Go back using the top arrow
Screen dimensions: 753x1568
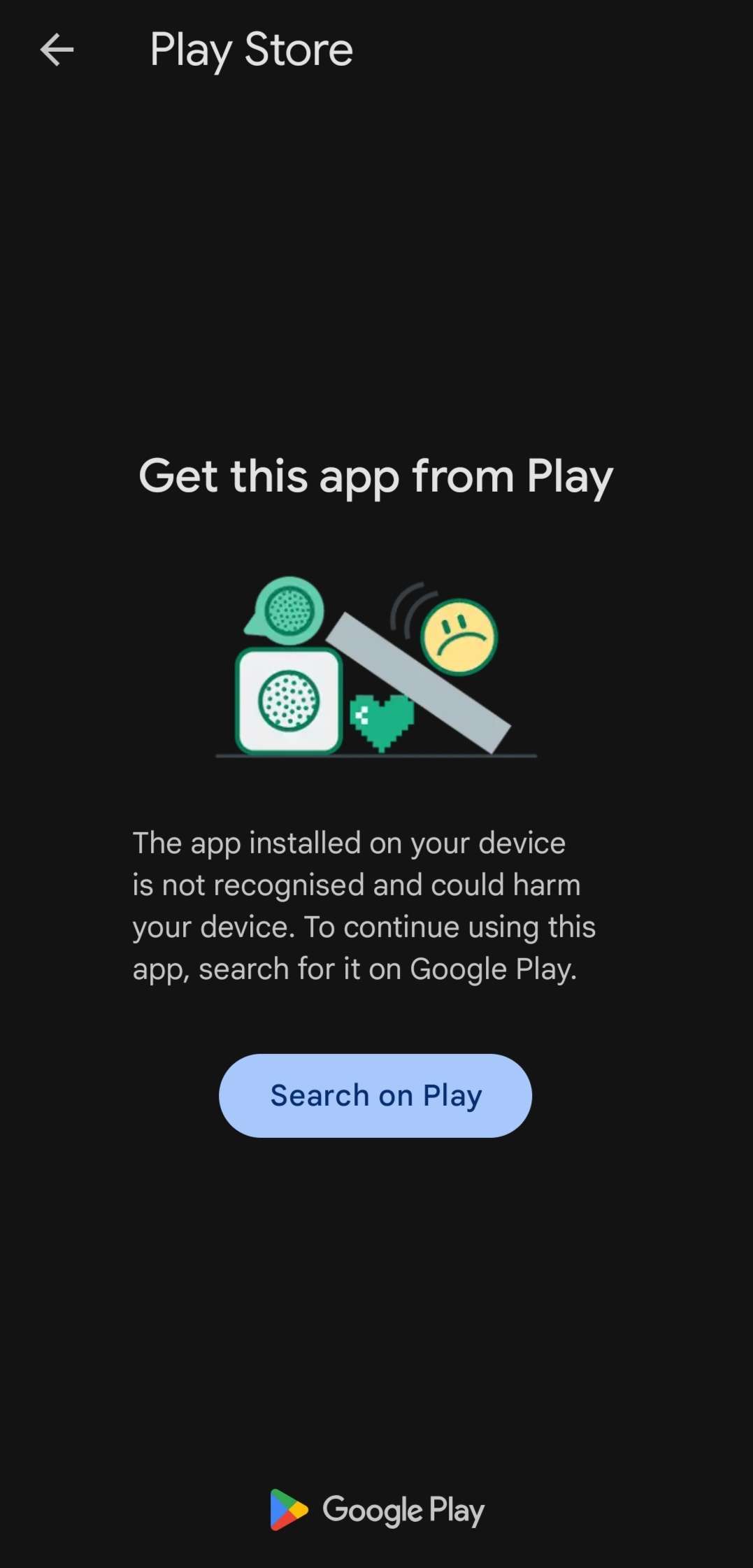point(57,50)
